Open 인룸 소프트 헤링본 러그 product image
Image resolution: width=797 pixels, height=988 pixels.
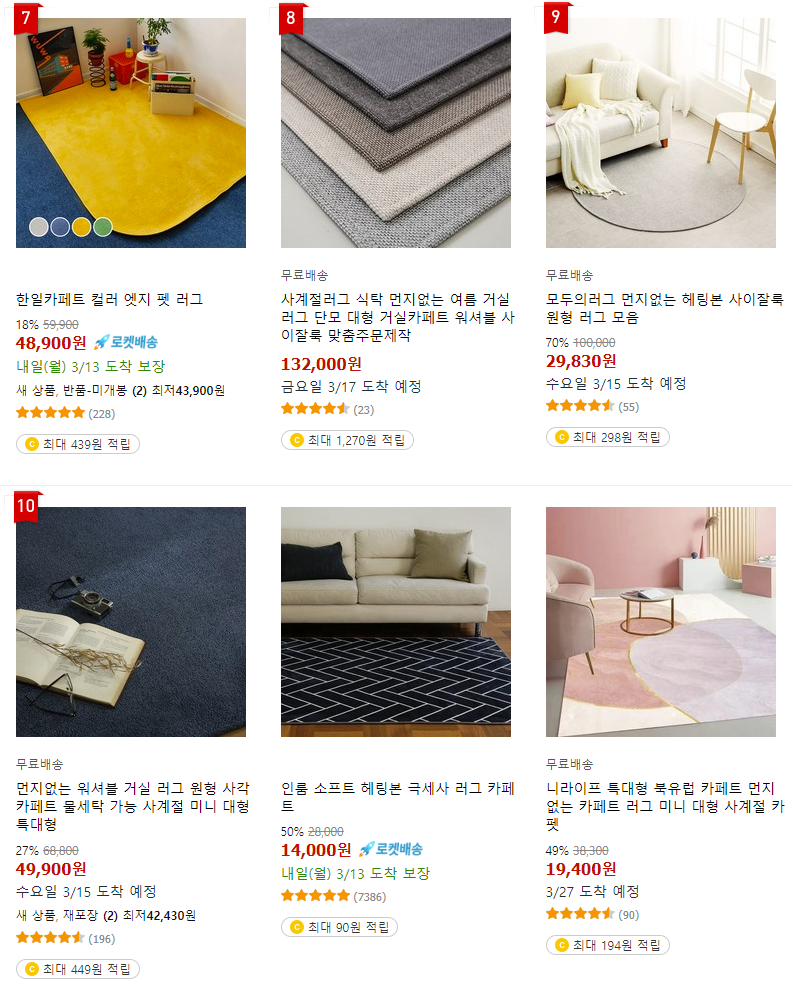point(395,621)
